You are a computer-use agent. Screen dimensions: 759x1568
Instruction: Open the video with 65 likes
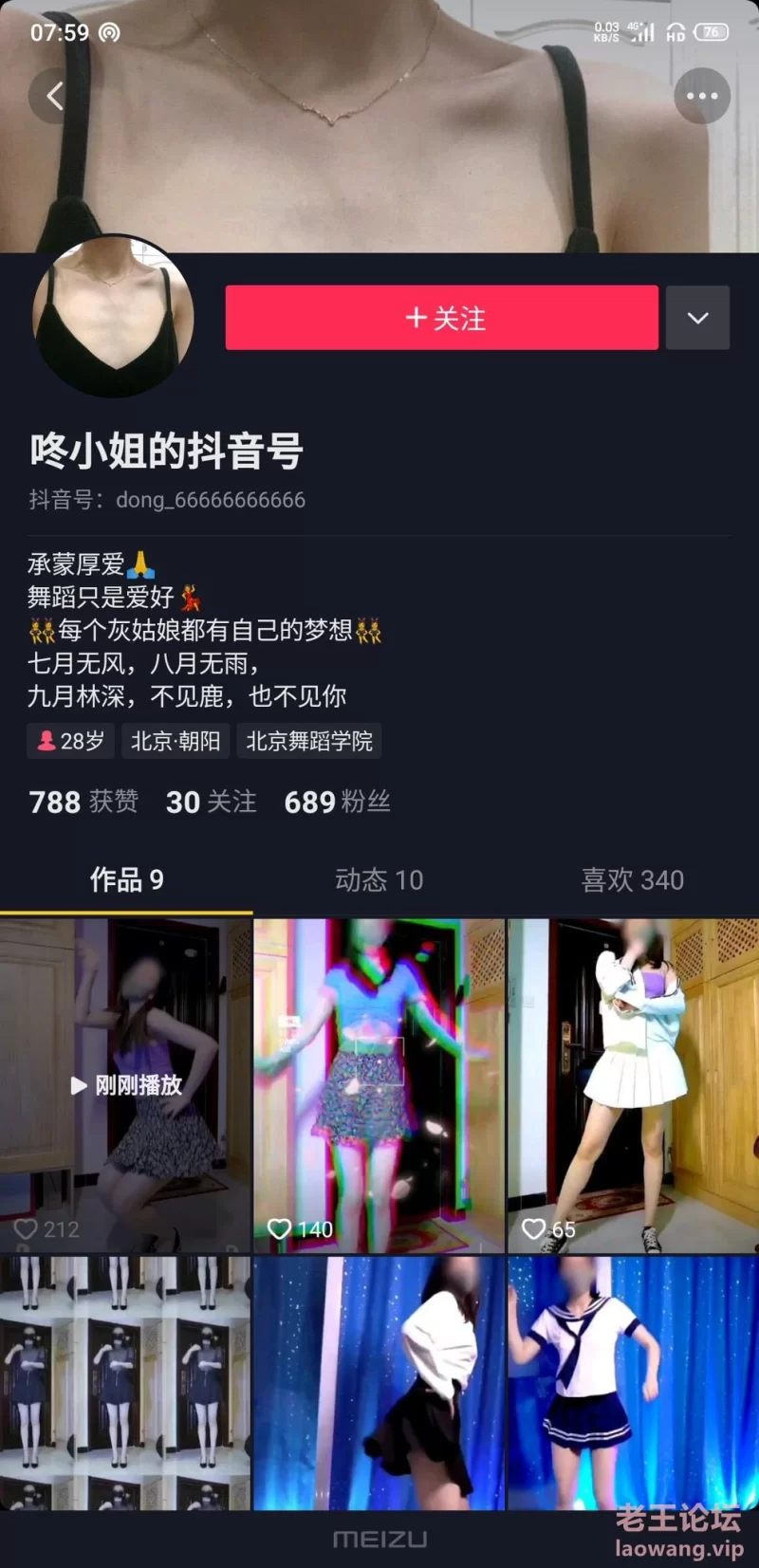(x=633, y=1085)
